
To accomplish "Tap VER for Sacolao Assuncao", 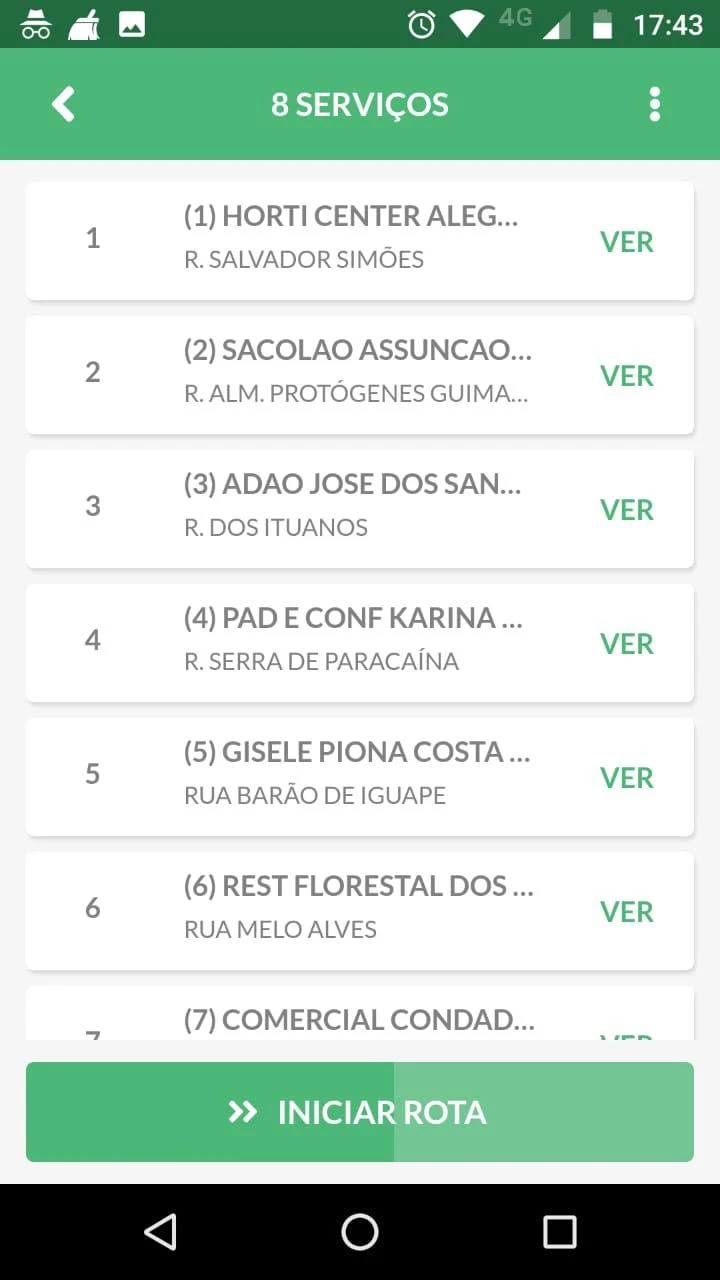I will 627,376.
